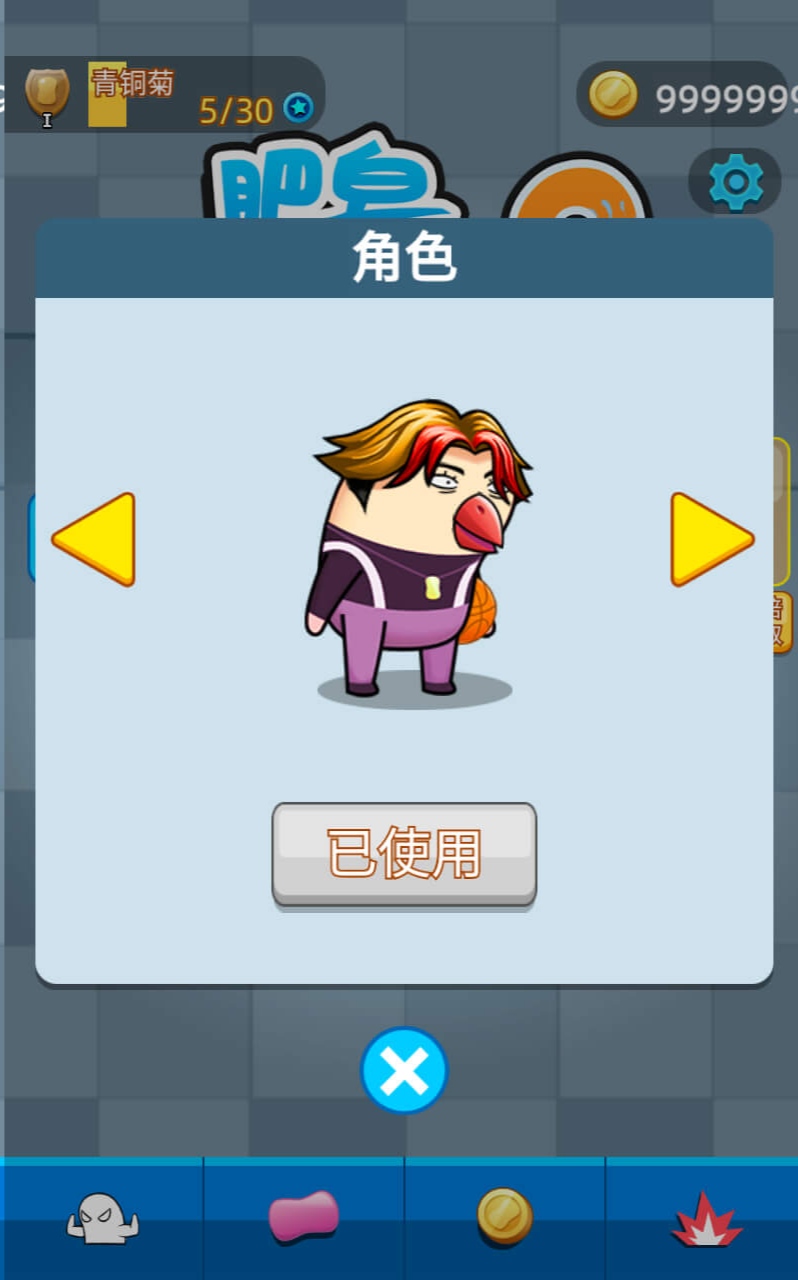The image size is (798, 1280).
Task: Open the gold coin tab
Action: [504, 1216]
